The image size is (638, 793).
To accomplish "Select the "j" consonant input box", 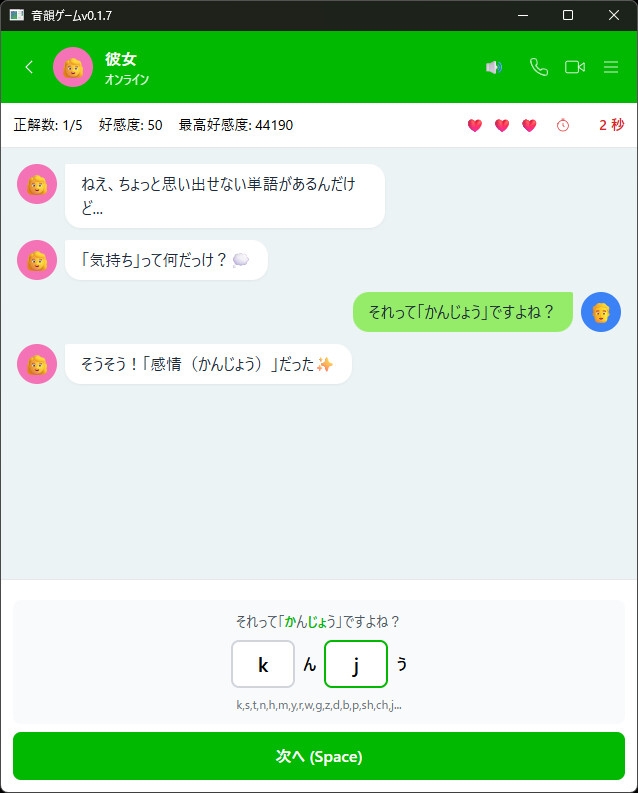I will (356, 664).
